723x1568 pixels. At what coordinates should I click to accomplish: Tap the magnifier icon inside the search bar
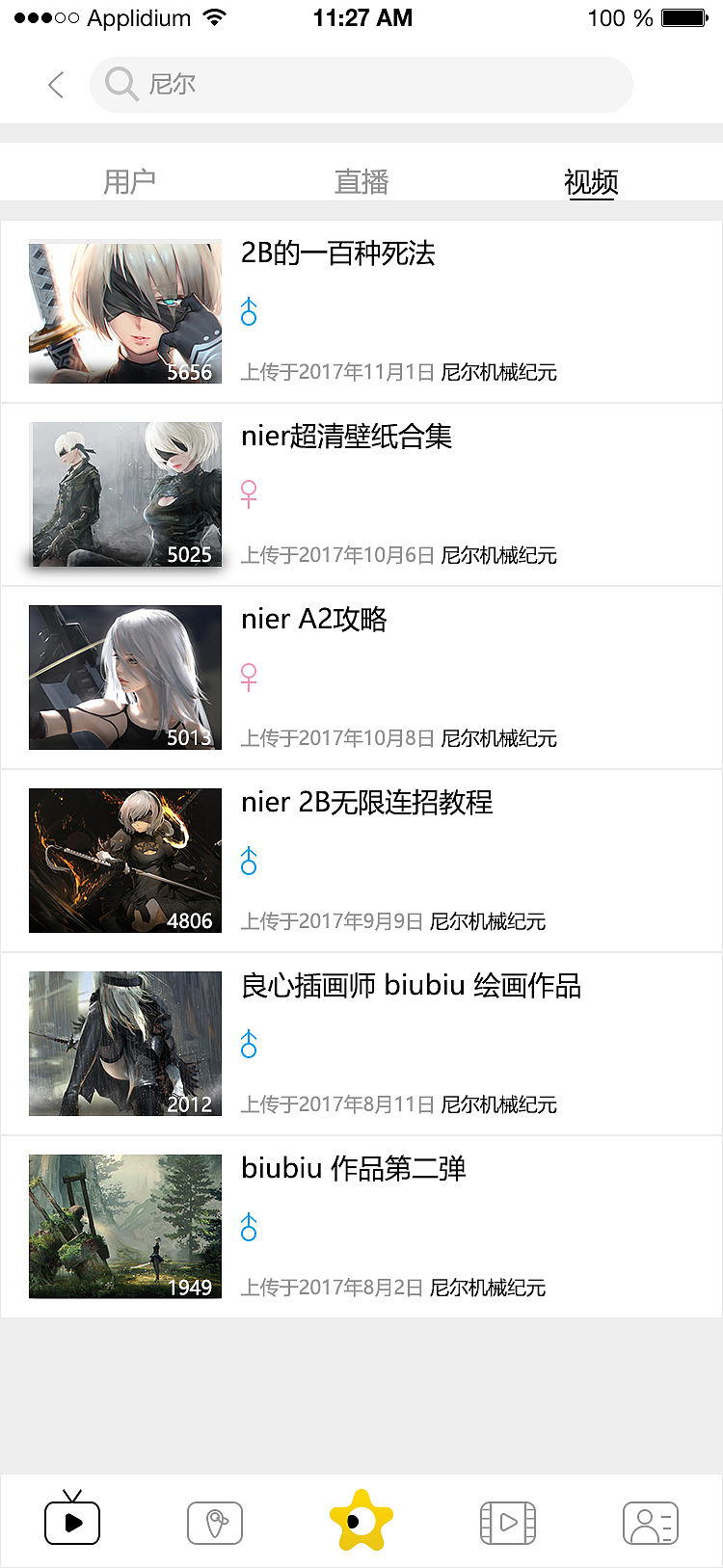click(x=120, y=84)
